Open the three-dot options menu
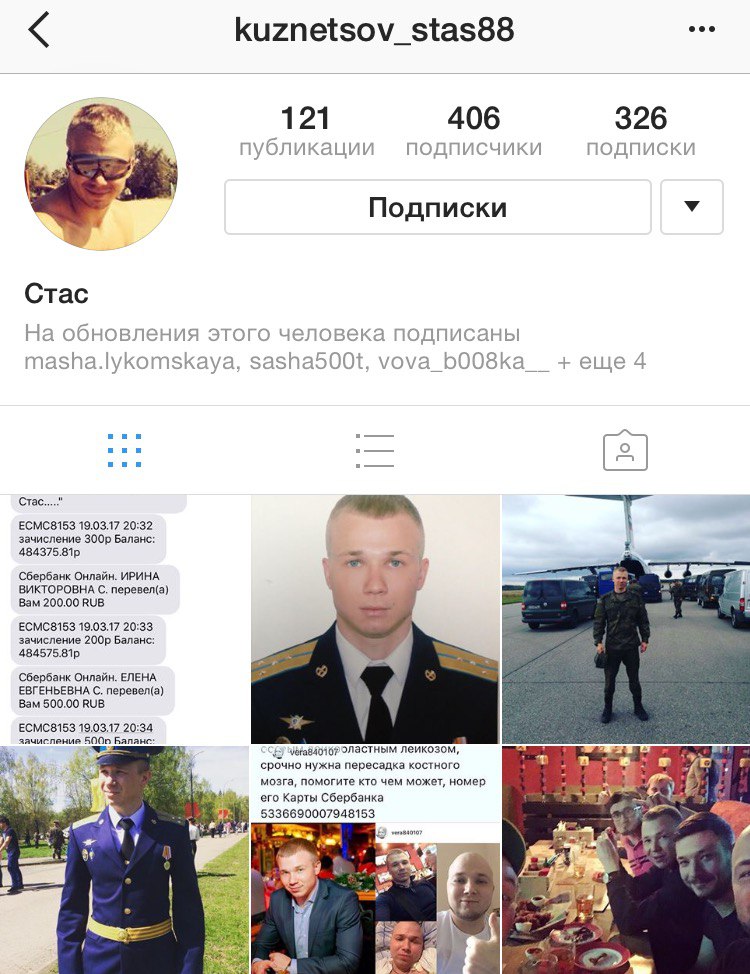Image resolution: width=750 pixels, height=974 pixels. [x=702, y=30]
